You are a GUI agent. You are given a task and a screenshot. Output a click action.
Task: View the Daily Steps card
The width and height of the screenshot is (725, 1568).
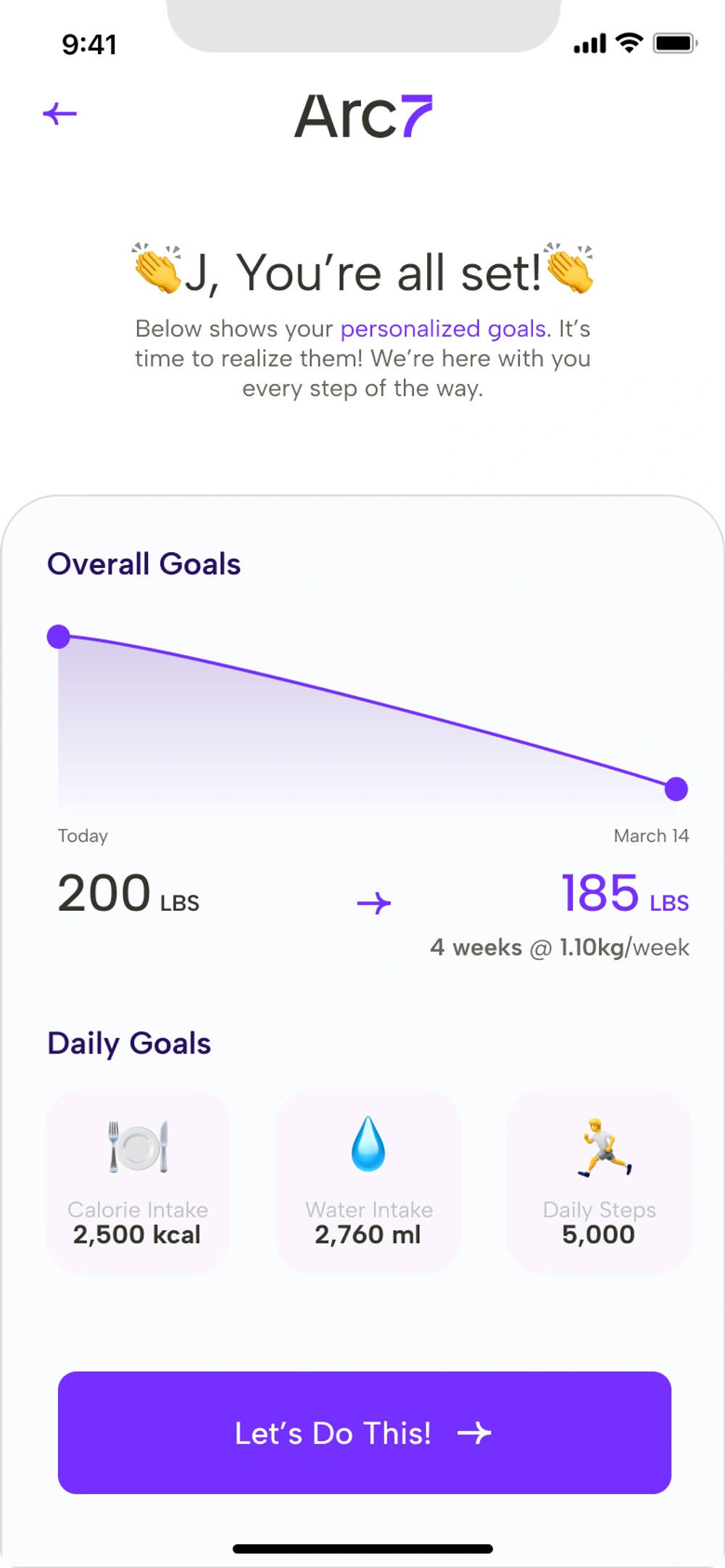(599, 1181)
